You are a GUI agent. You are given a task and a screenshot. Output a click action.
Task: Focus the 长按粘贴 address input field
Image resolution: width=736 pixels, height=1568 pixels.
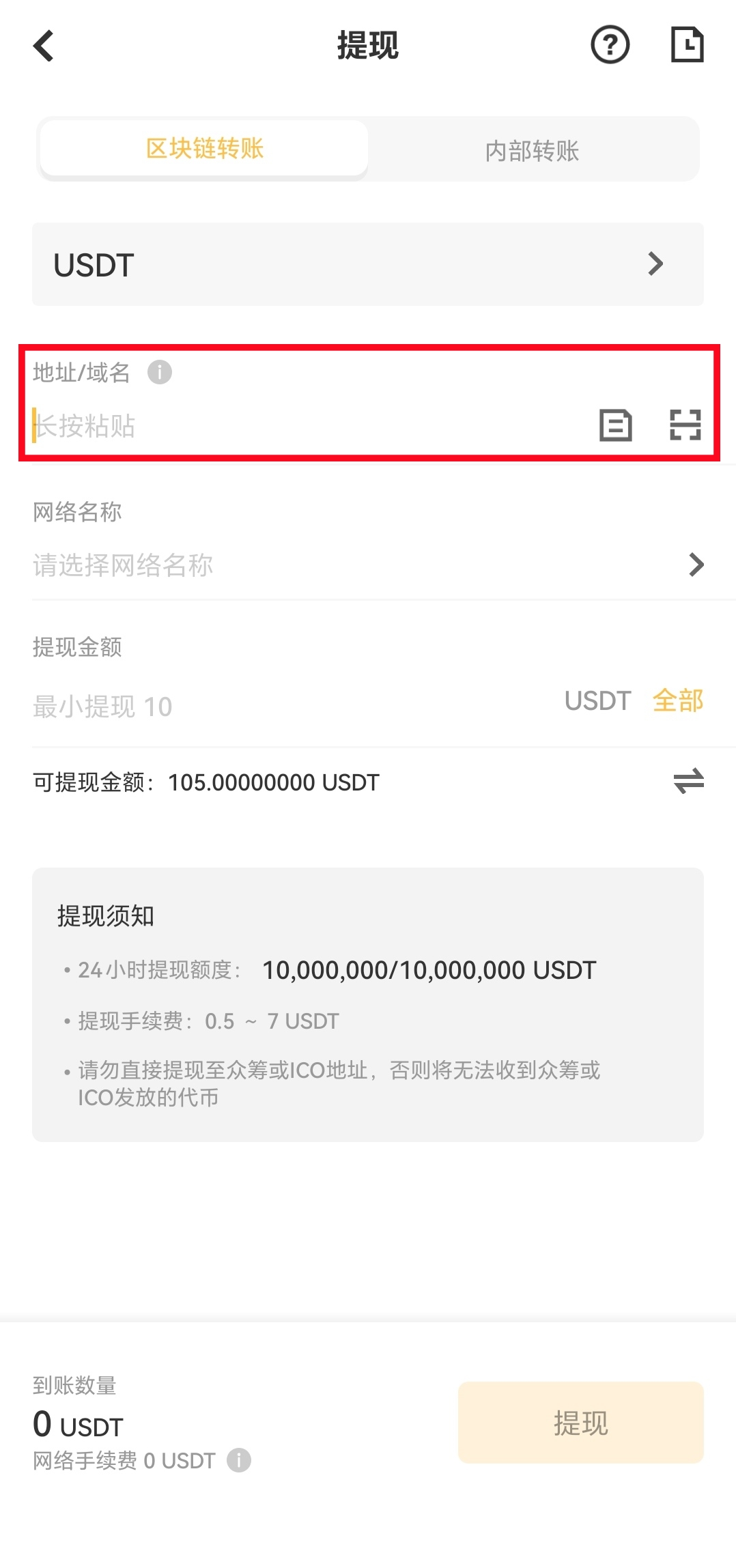pyautogui.click(x=300, y=426)
